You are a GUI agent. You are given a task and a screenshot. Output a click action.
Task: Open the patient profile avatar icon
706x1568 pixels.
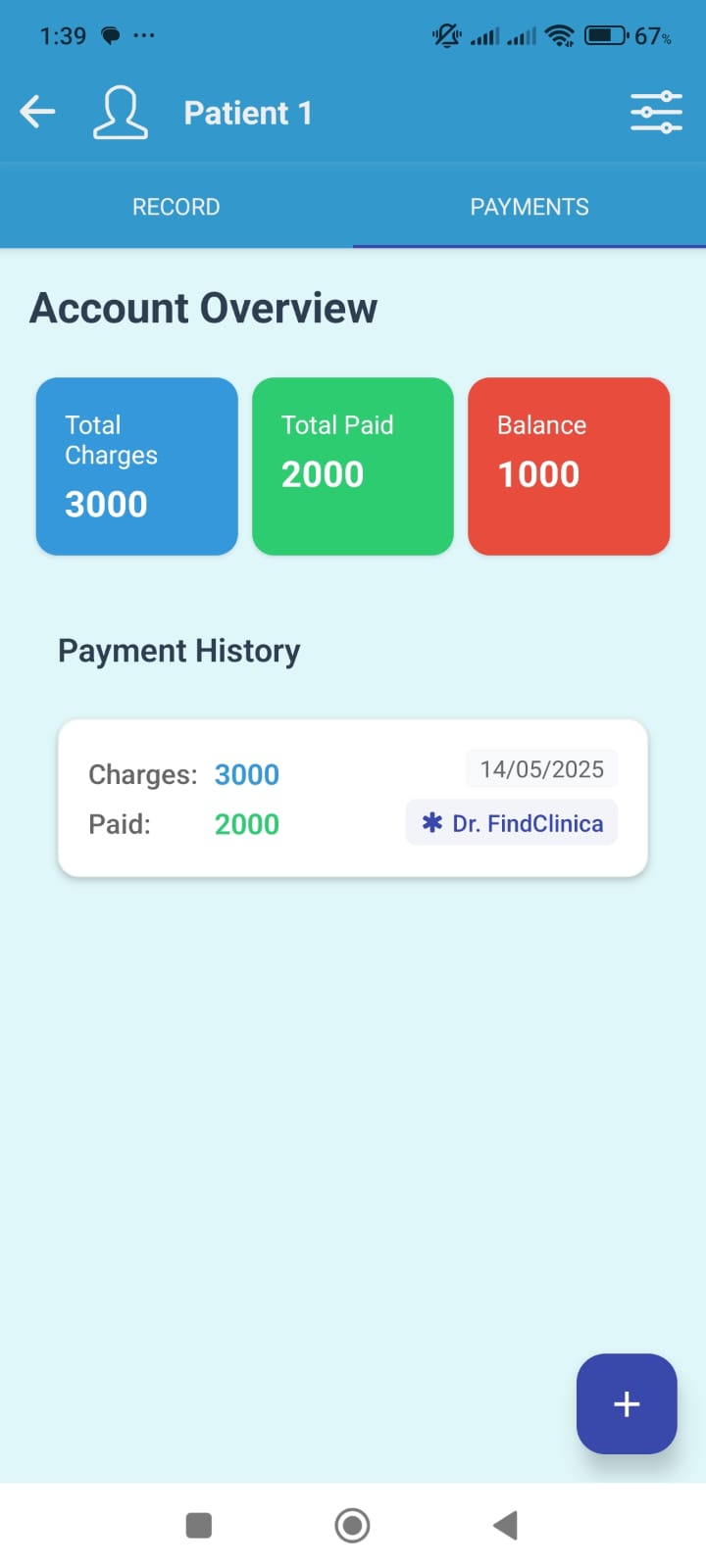120,111
